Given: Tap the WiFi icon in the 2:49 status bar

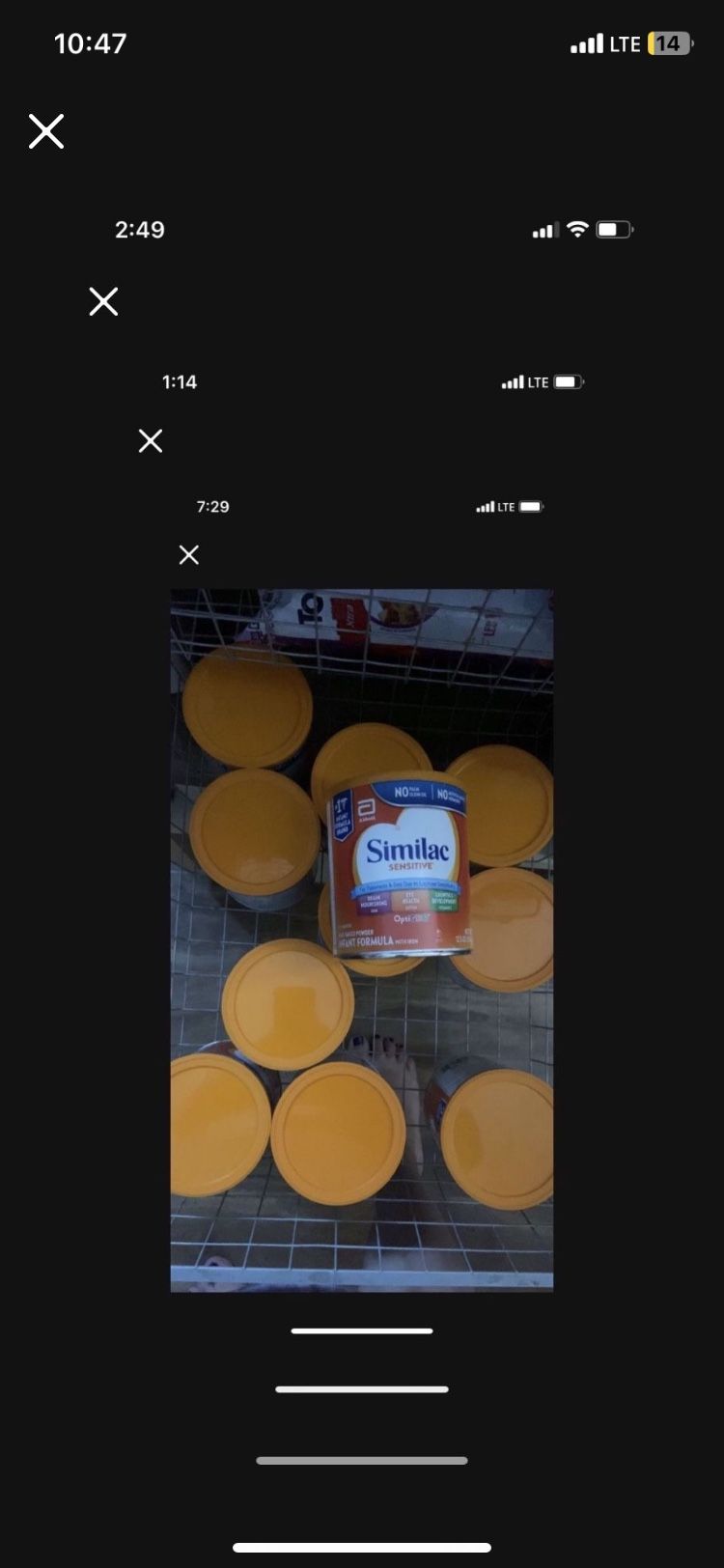Looking at the screenshot, I should tap(576, 230).
